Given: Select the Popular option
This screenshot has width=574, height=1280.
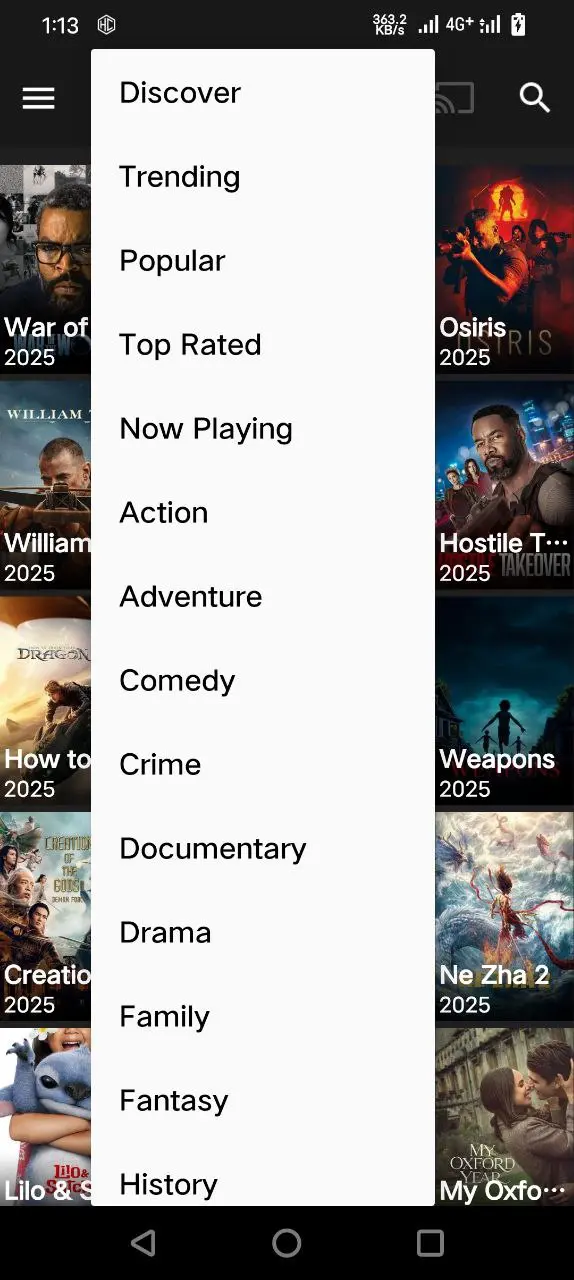Looking at the screenshot, I should (263, 260).
